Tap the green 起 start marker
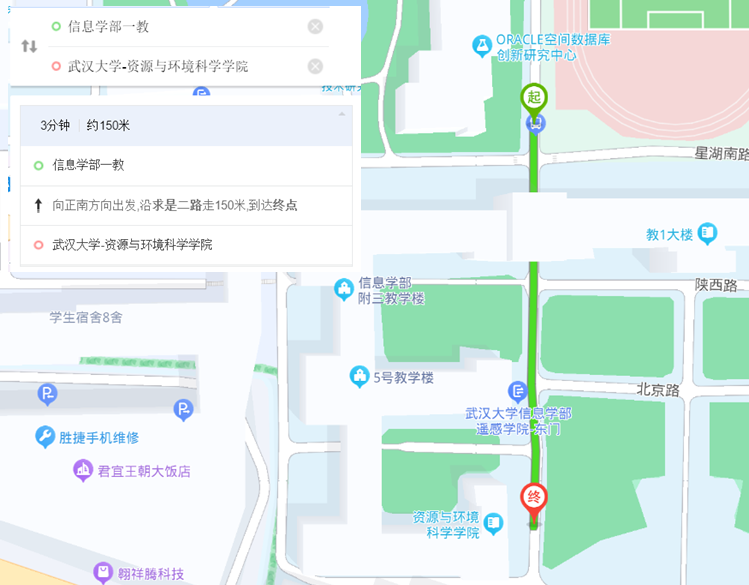The image size is (749, 585). click(x=534, y=99)
